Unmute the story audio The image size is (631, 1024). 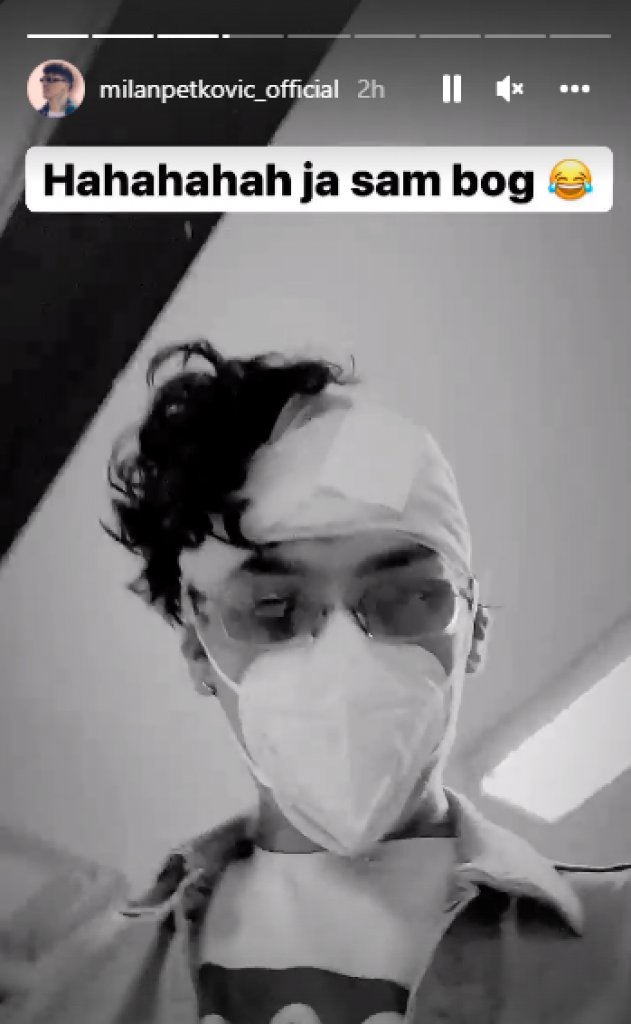[510, 89]
